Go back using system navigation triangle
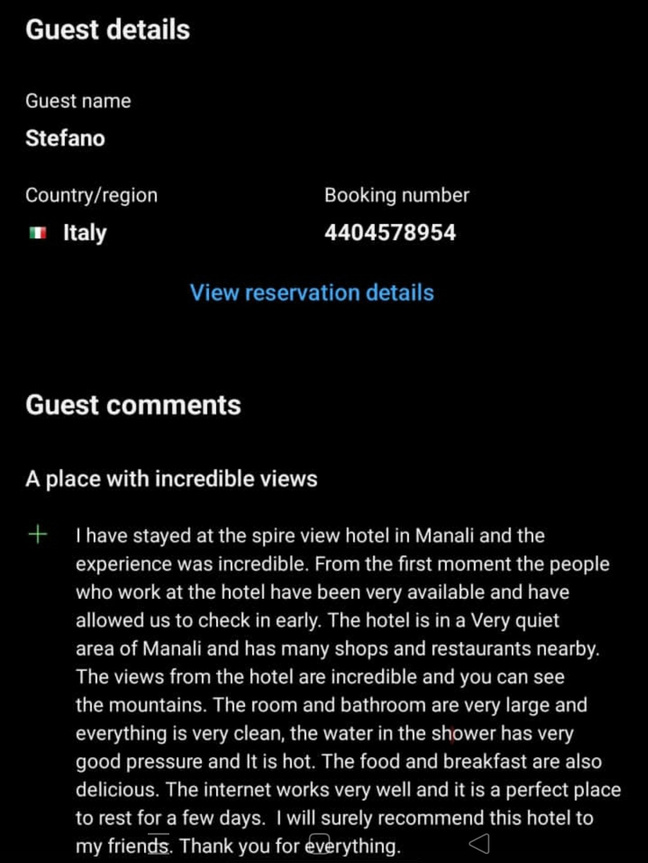The height and width of the screenshot is (863, 648). (480, 843)
